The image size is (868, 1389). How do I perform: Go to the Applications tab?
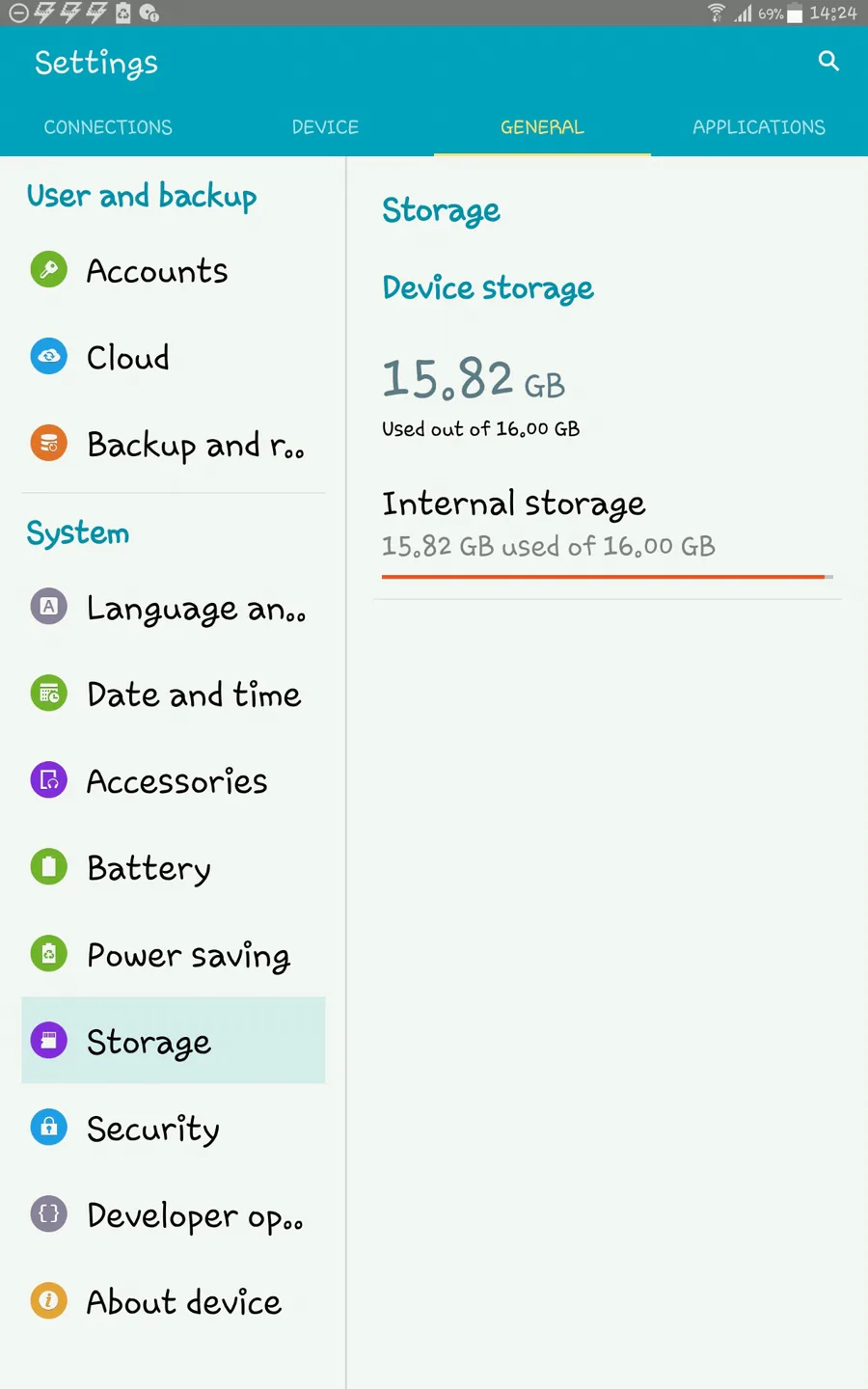click(x=759, y=127)
